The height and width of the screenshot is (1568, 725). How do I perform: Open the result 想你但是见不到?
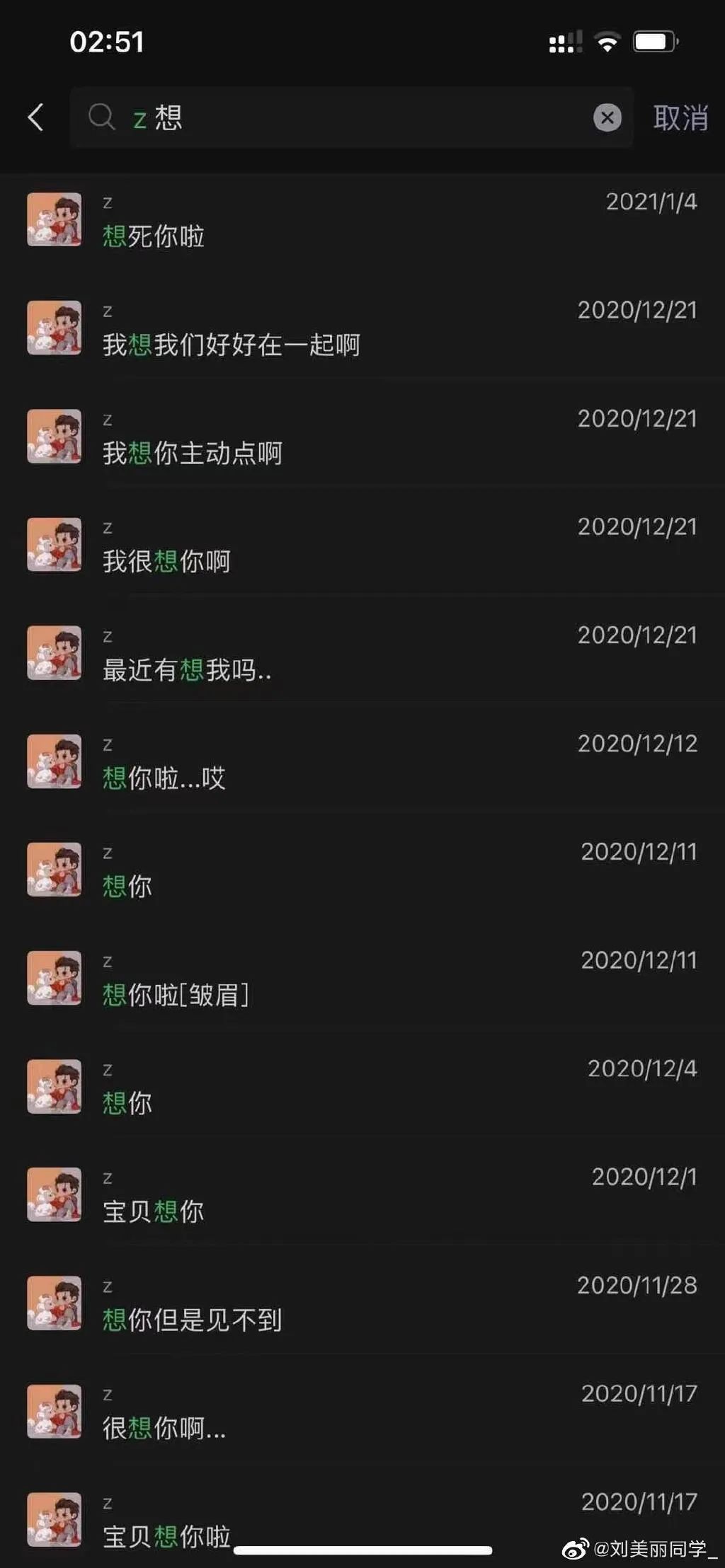(x=362, y=1303)
